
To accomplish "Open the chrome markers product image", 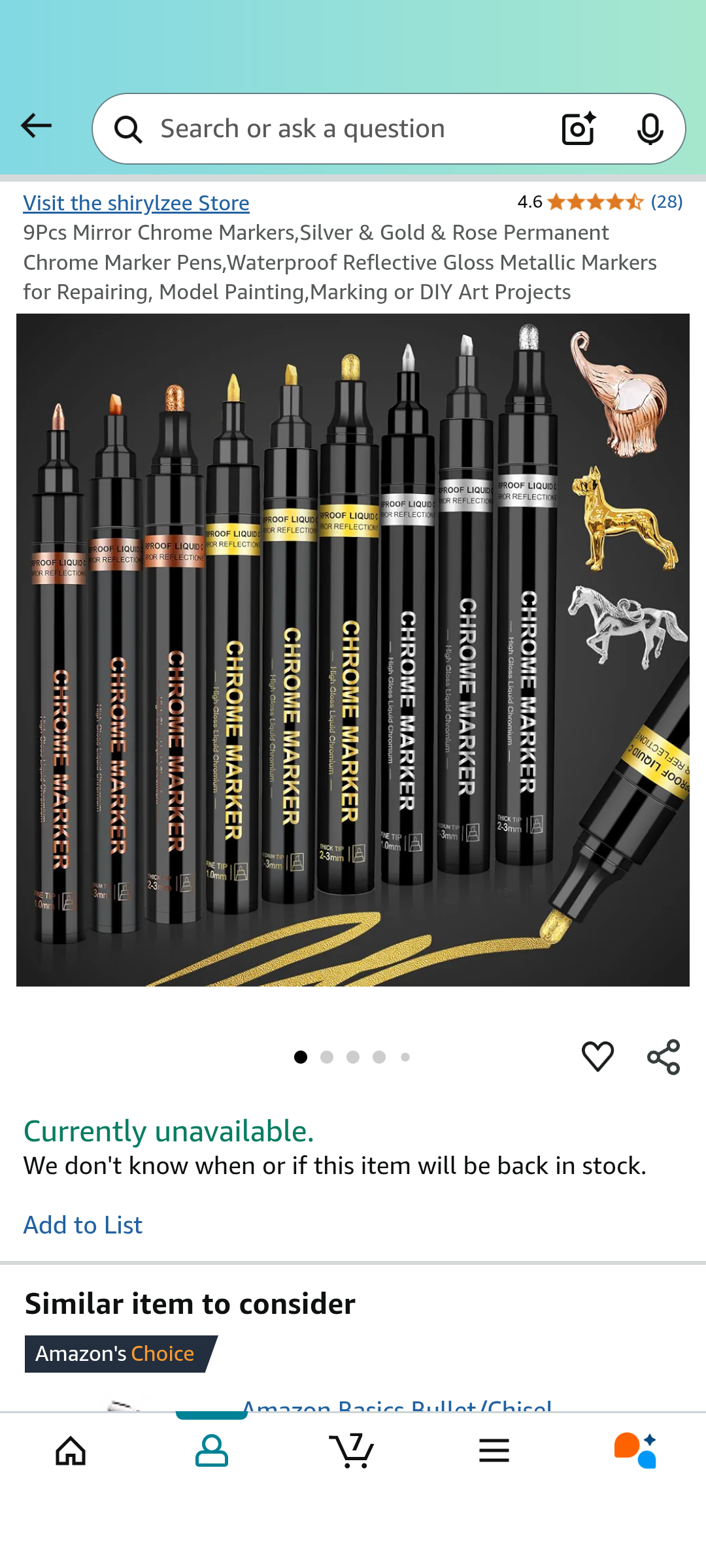I will point(353,650).
